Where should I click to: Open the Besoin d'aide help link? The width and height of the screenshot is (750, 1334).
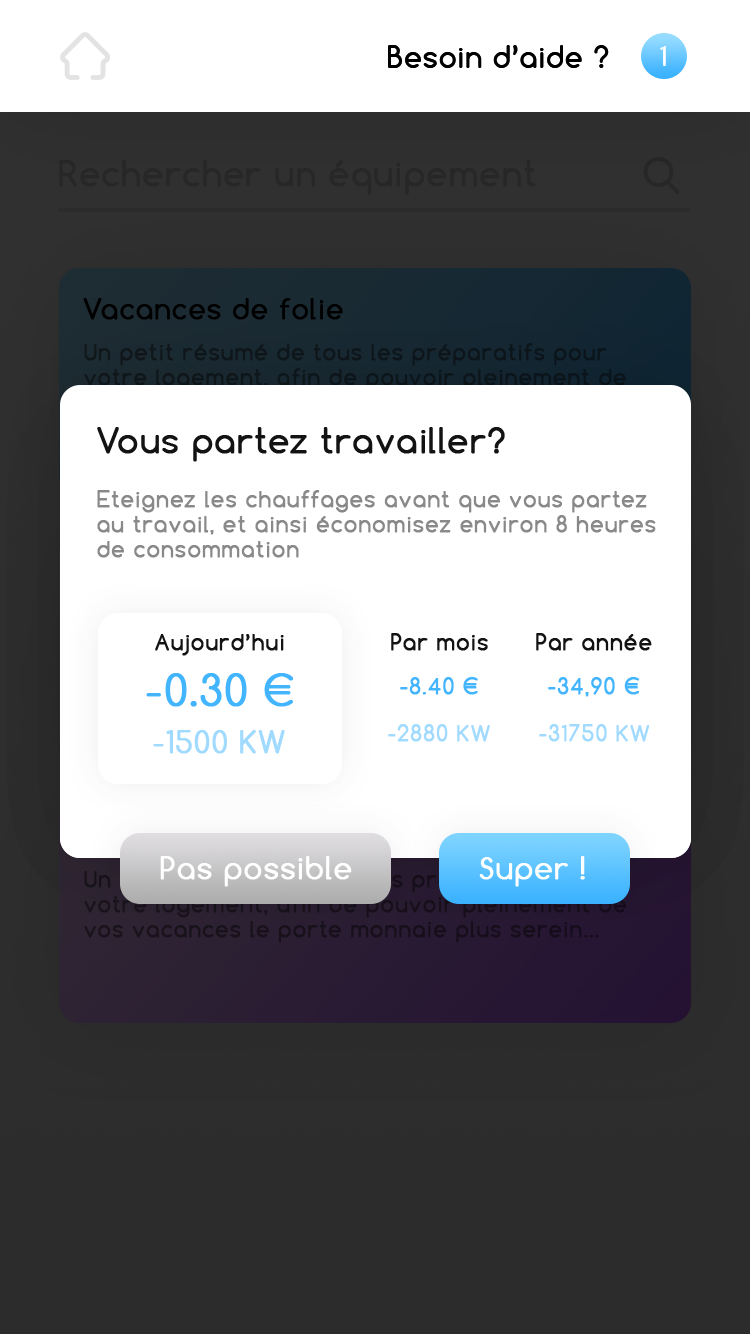pos(498,58)
